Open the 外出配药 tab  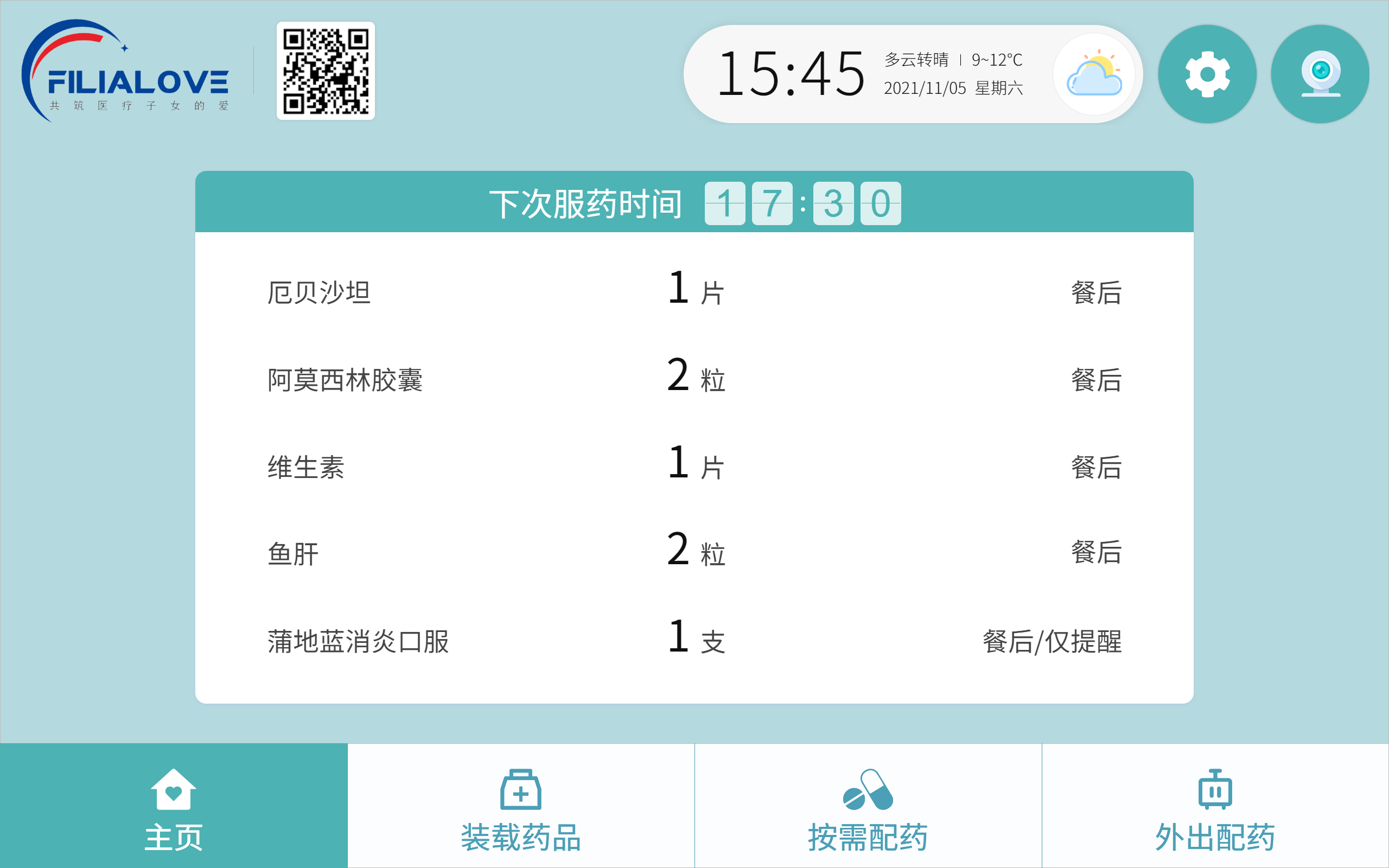click(1215, 806)
